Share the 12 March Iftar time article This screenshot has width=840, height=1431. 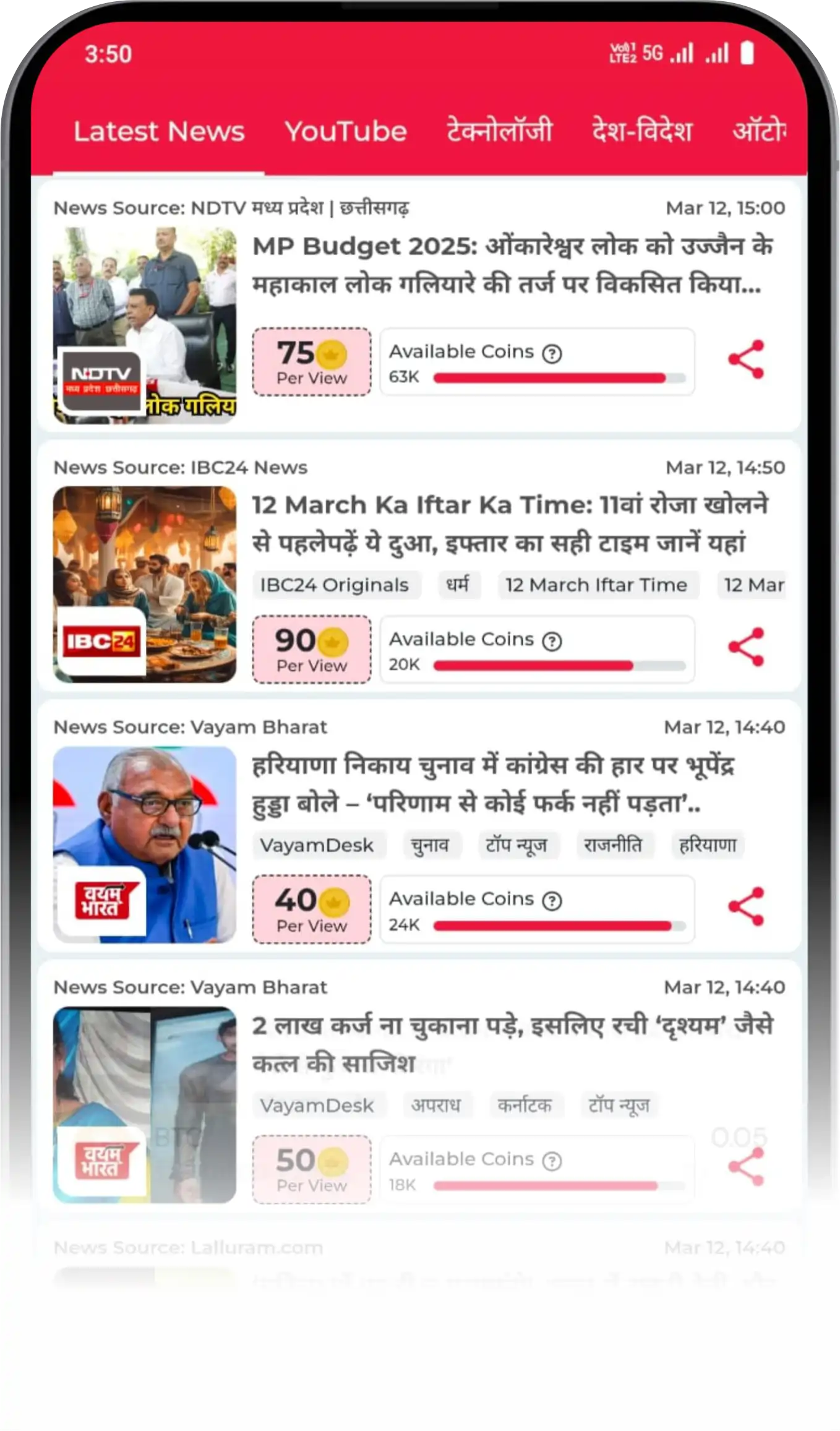pyautogui.click(x=746, y=647)
